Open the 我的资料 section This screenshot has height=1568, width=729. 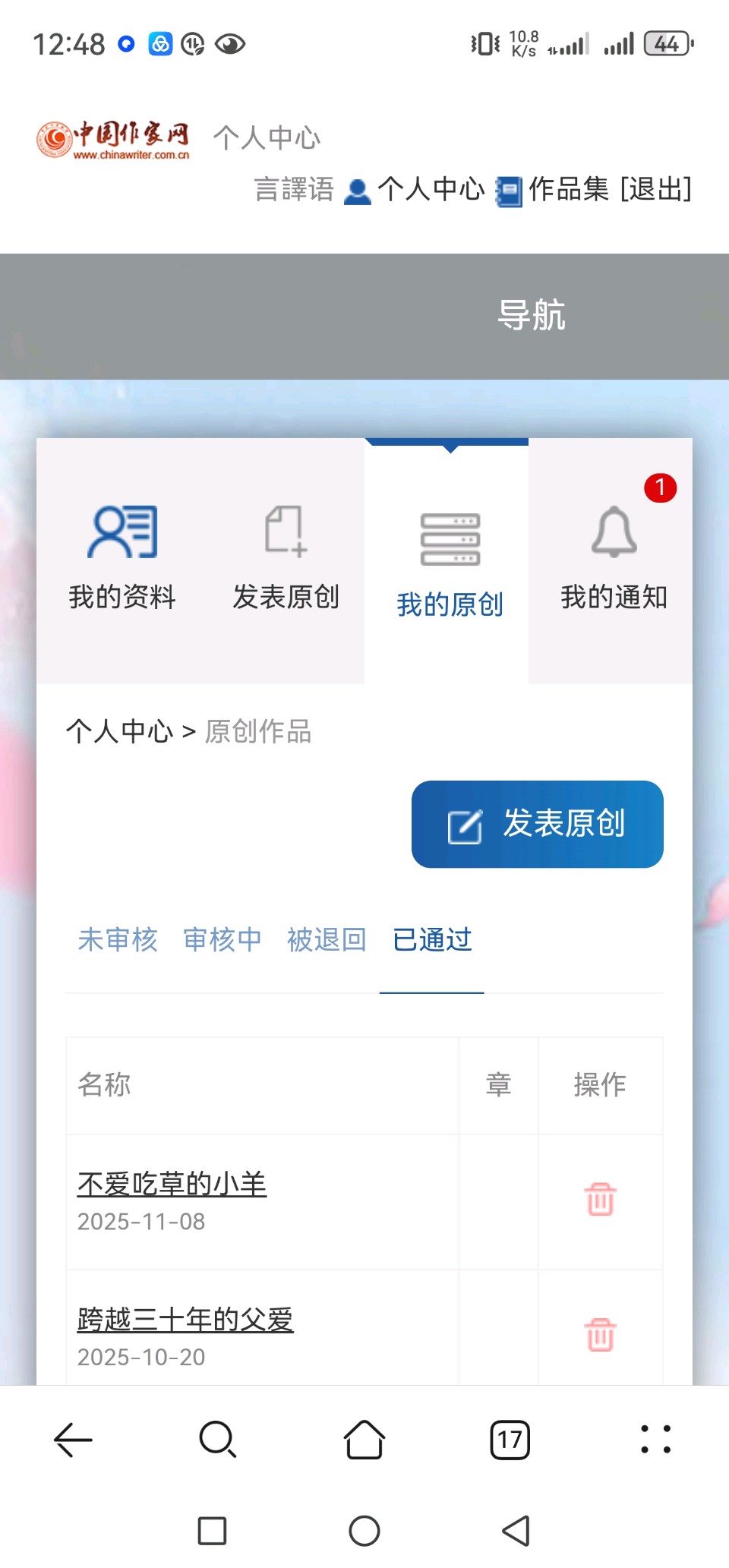coord(122,560)
